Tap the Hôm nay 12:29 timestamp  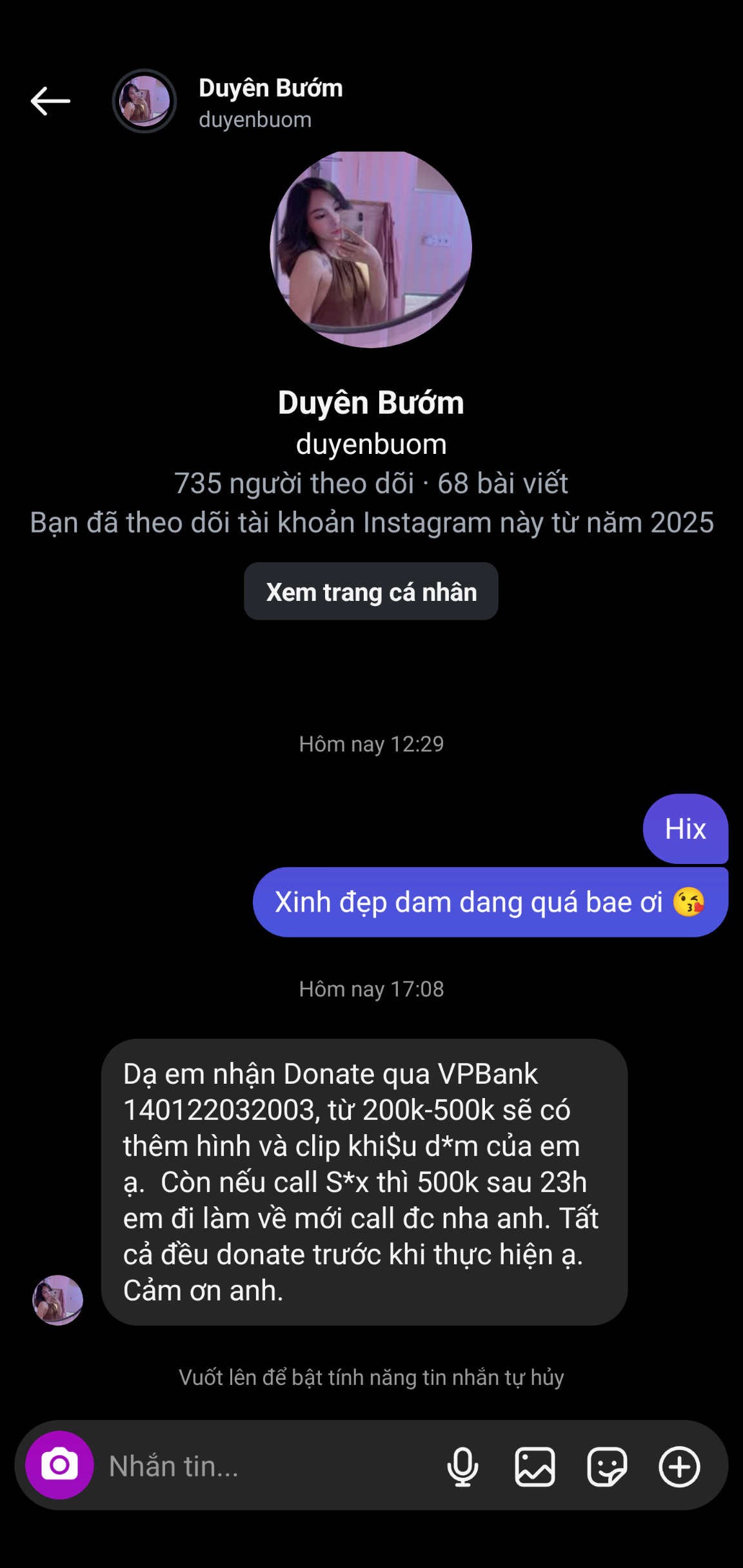pyautogui.click(x=371, y=743)
